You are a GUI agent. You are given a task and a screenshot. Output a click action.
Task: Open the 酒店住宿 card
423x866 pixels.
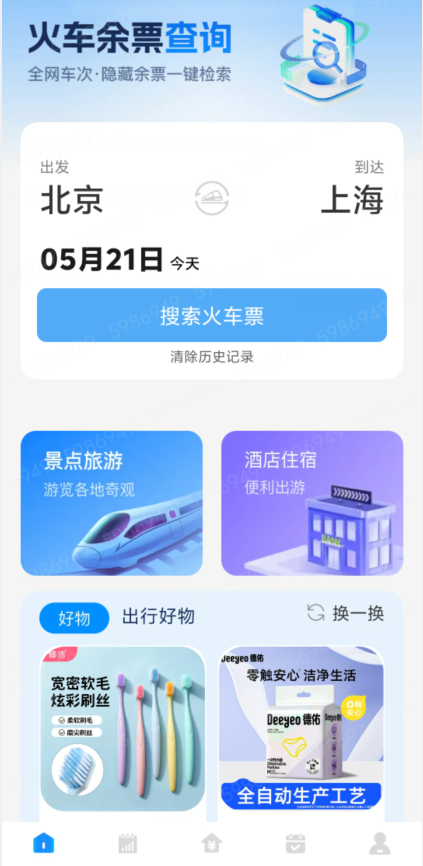(312, 503)
